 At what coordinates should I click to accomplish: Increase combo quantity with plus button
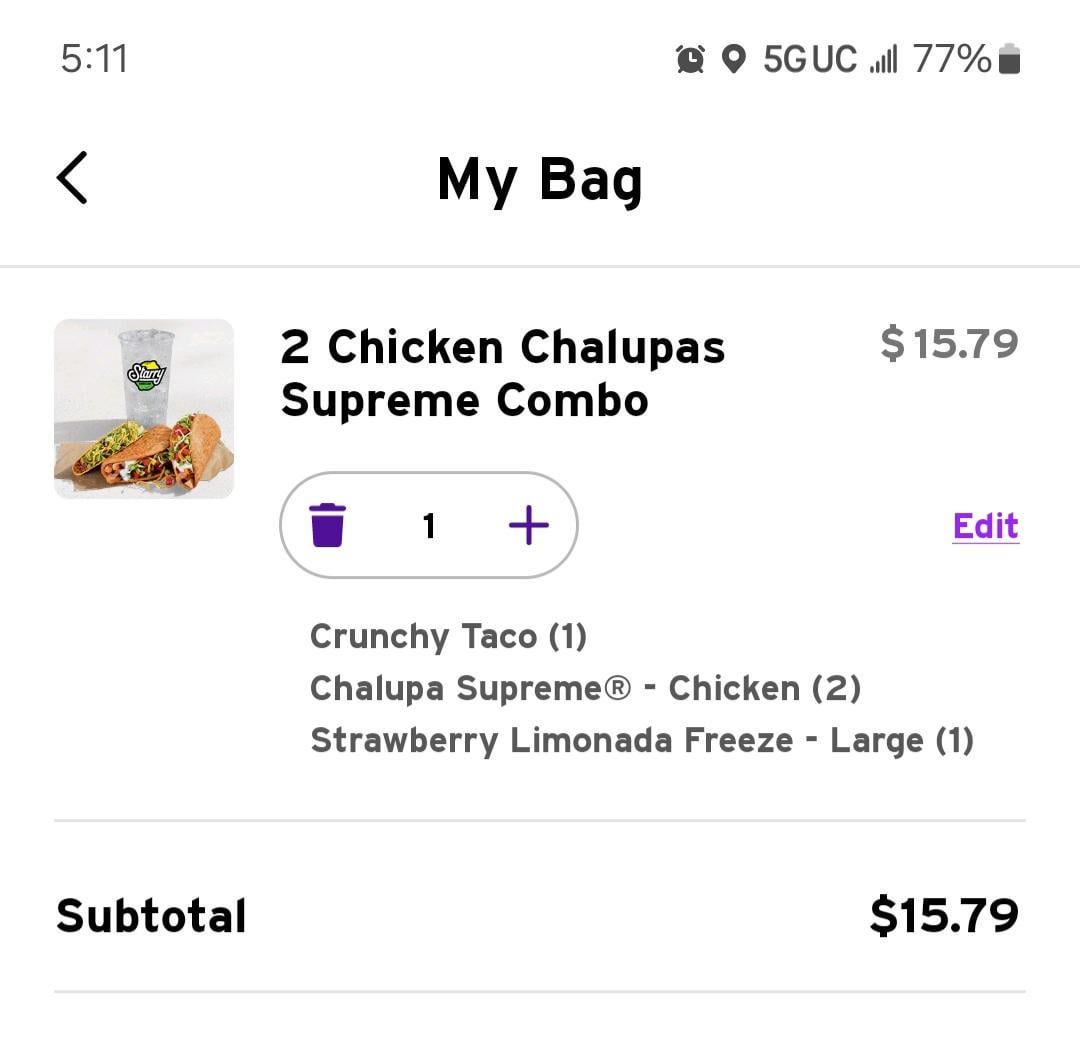[x=529, y=525]
